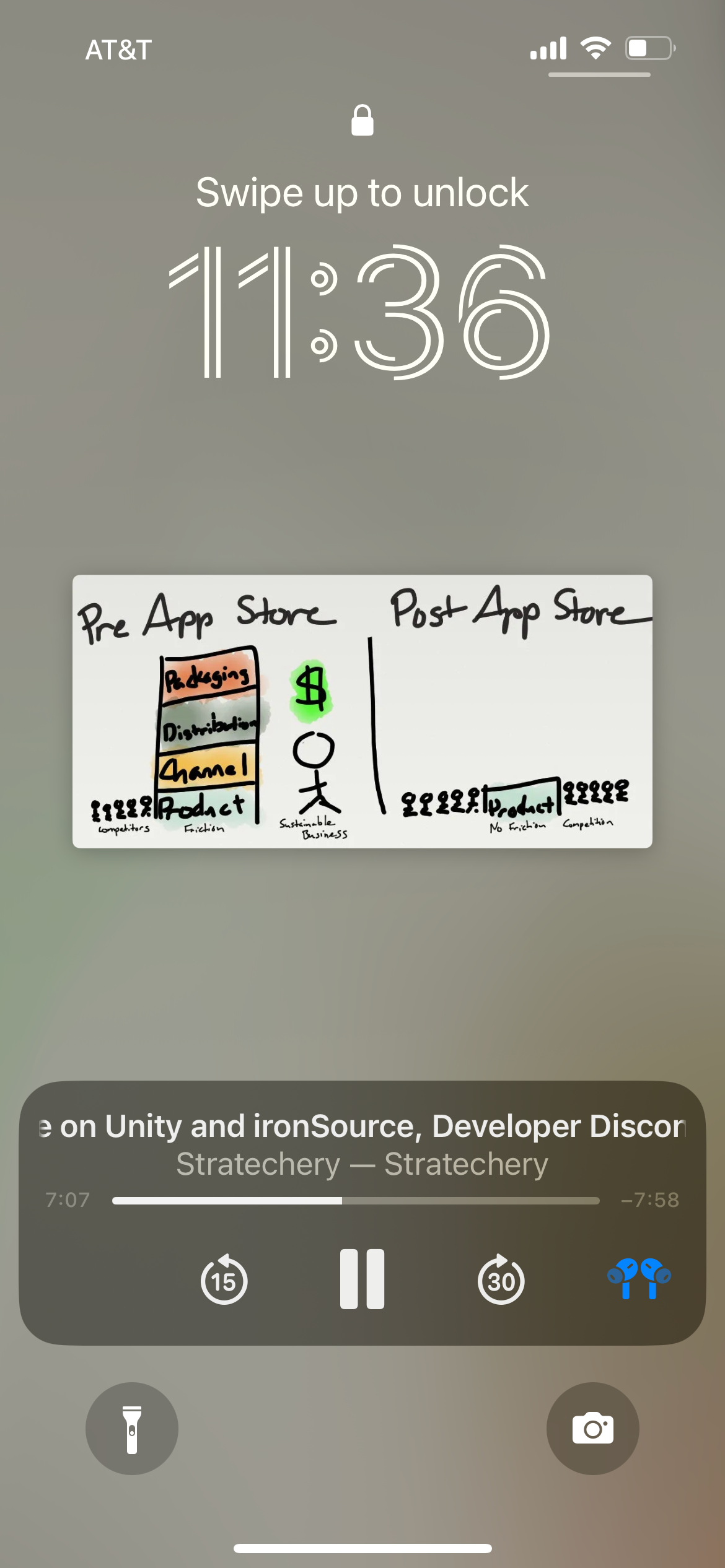Pause the Stratechery podcast playback
725x1568 pixels.
362,1279
